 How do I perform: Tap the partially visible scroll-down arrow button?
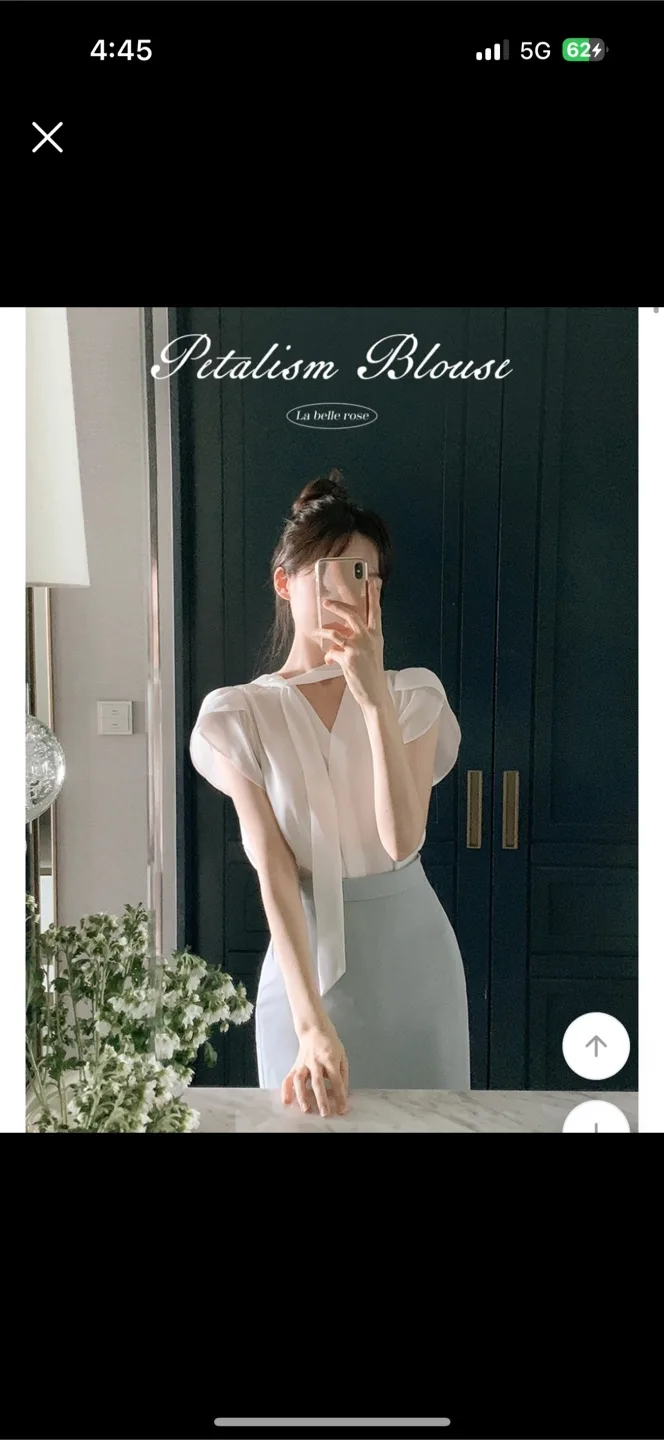point(596,1119)
